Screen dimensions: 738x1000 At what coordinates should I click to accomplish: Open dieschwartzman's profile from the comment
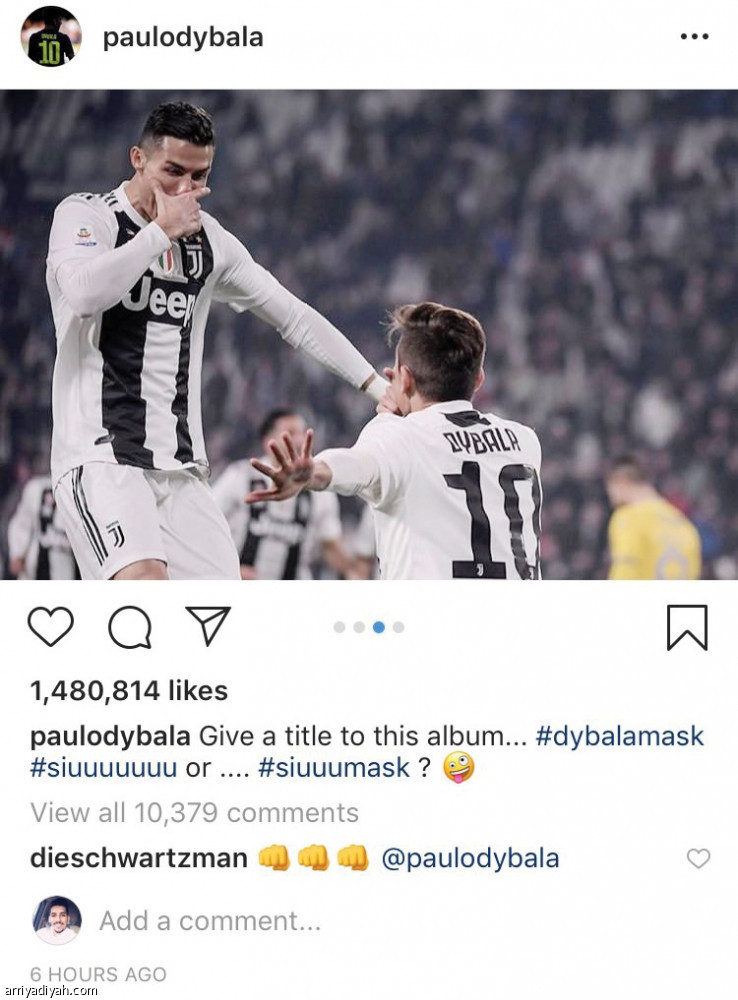click(x=139, y=858)
